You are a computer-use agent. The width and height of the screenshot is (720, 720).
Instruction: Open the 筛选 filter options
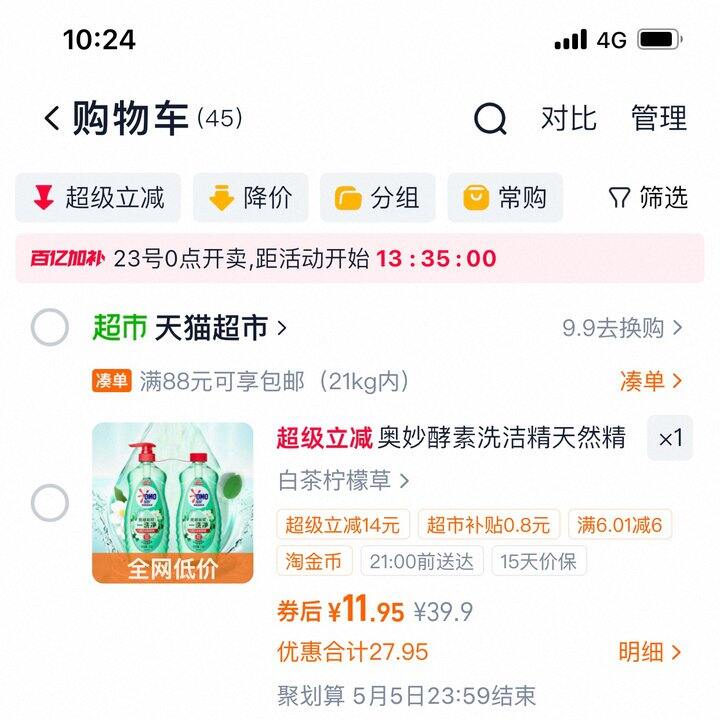point(648,198)
